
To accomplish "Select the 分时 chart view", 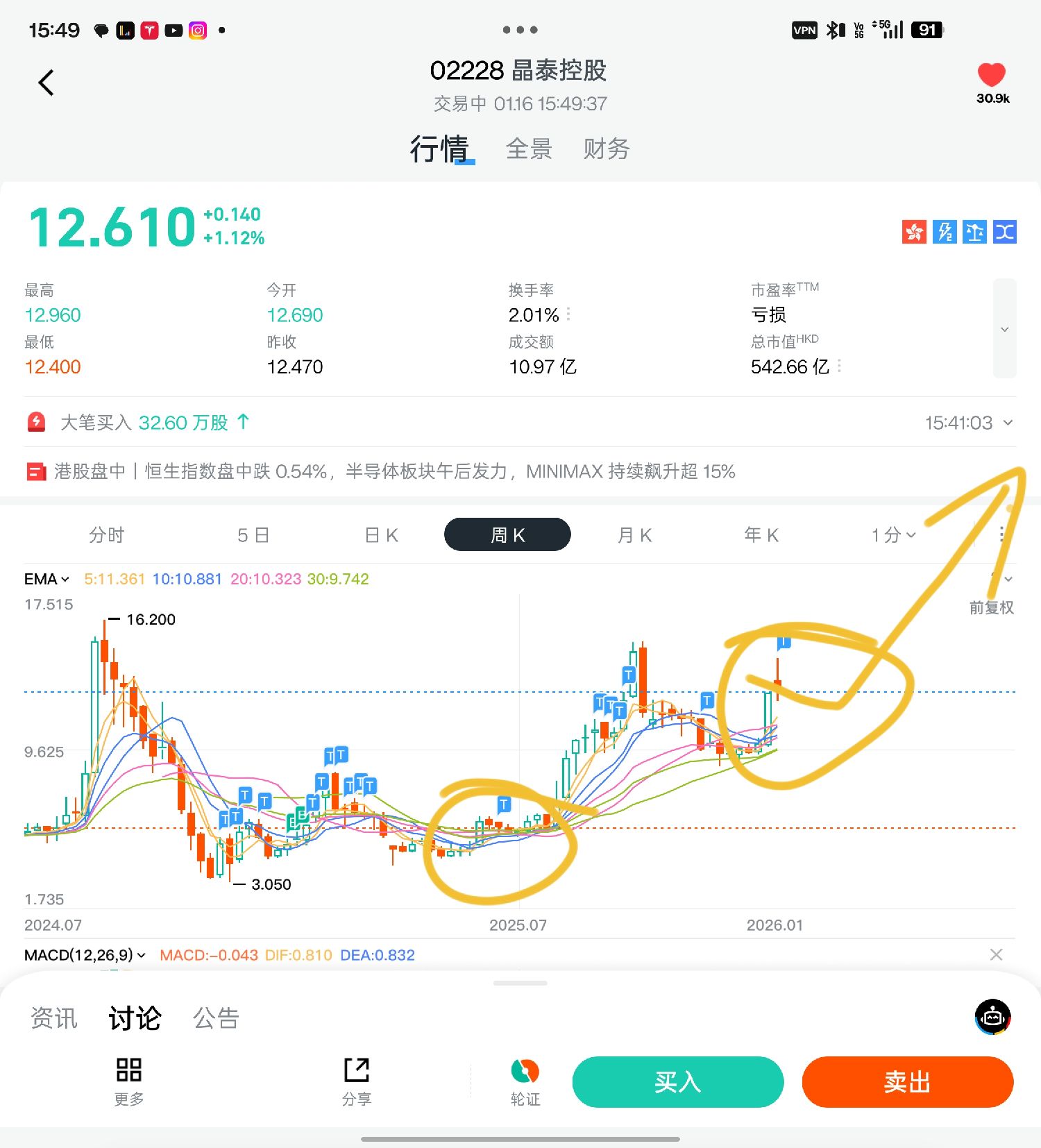I will tap(106, 535).
